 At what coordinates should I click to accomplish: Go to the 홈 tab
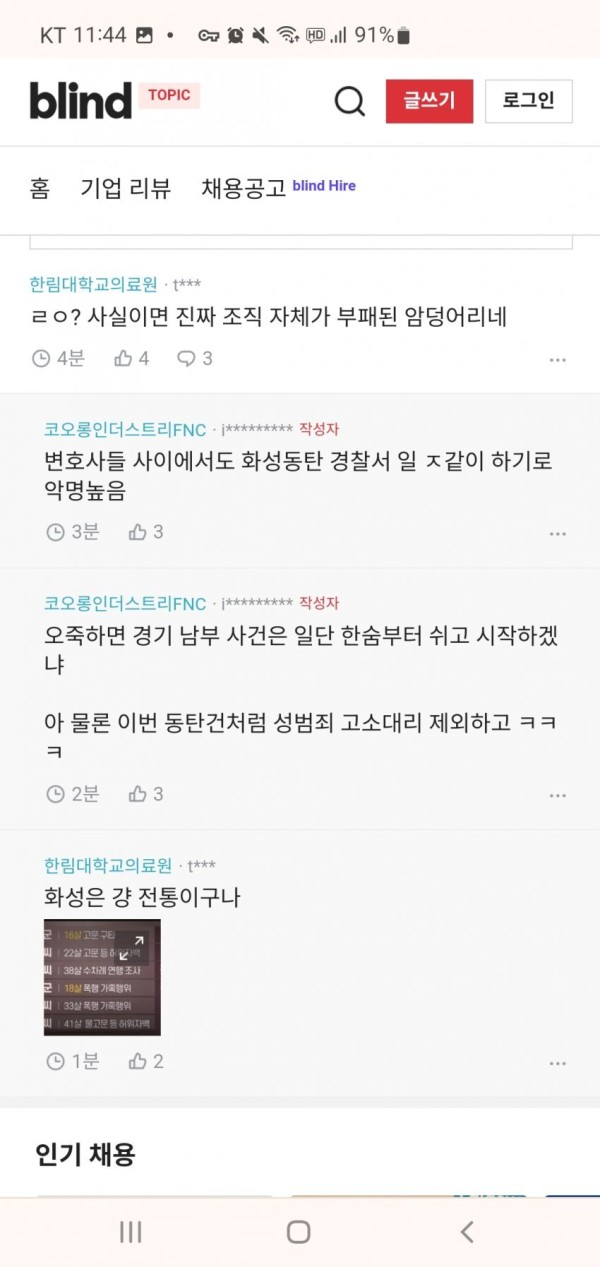[40, 187]
